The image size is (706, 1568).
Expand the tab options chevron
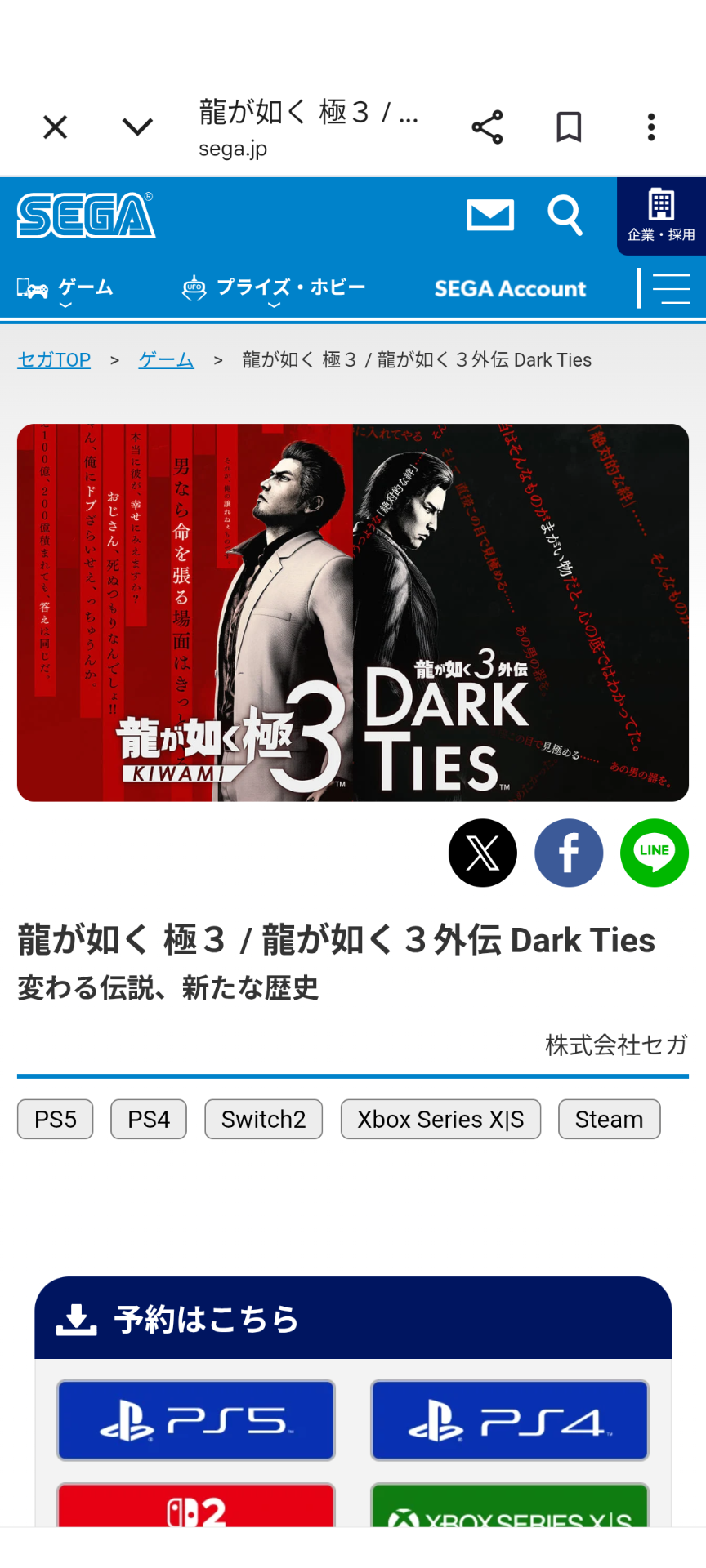point(137,127)
